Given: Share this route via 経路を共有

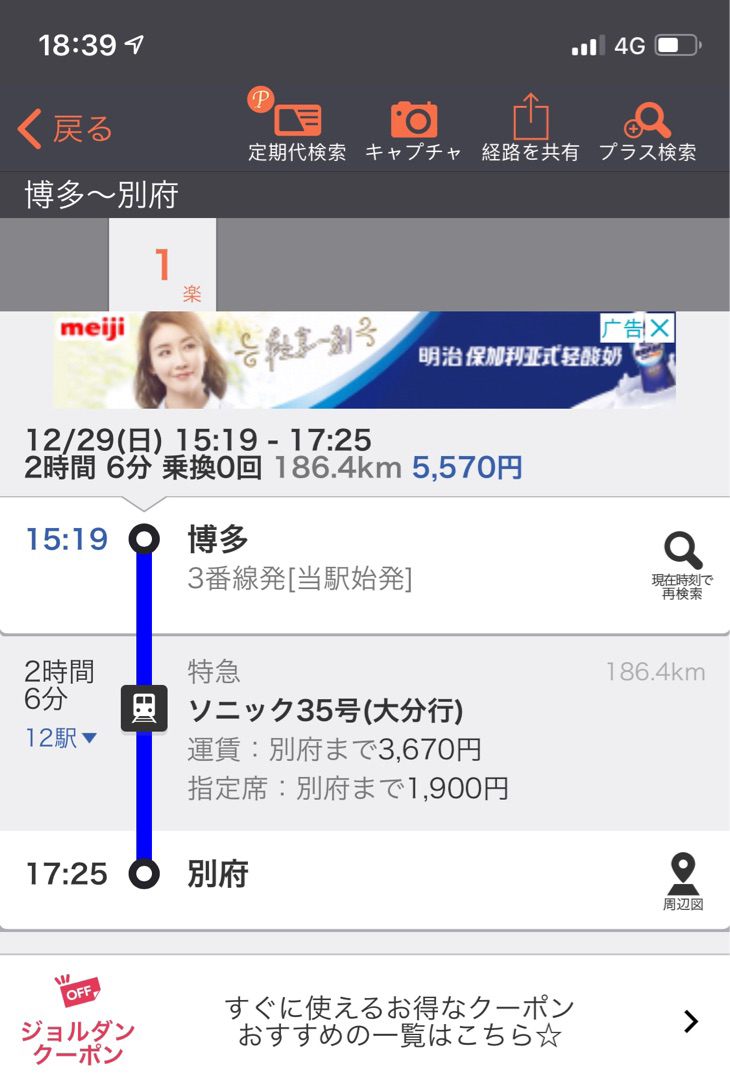Looking at the screenshot, I should pos(530,129).
